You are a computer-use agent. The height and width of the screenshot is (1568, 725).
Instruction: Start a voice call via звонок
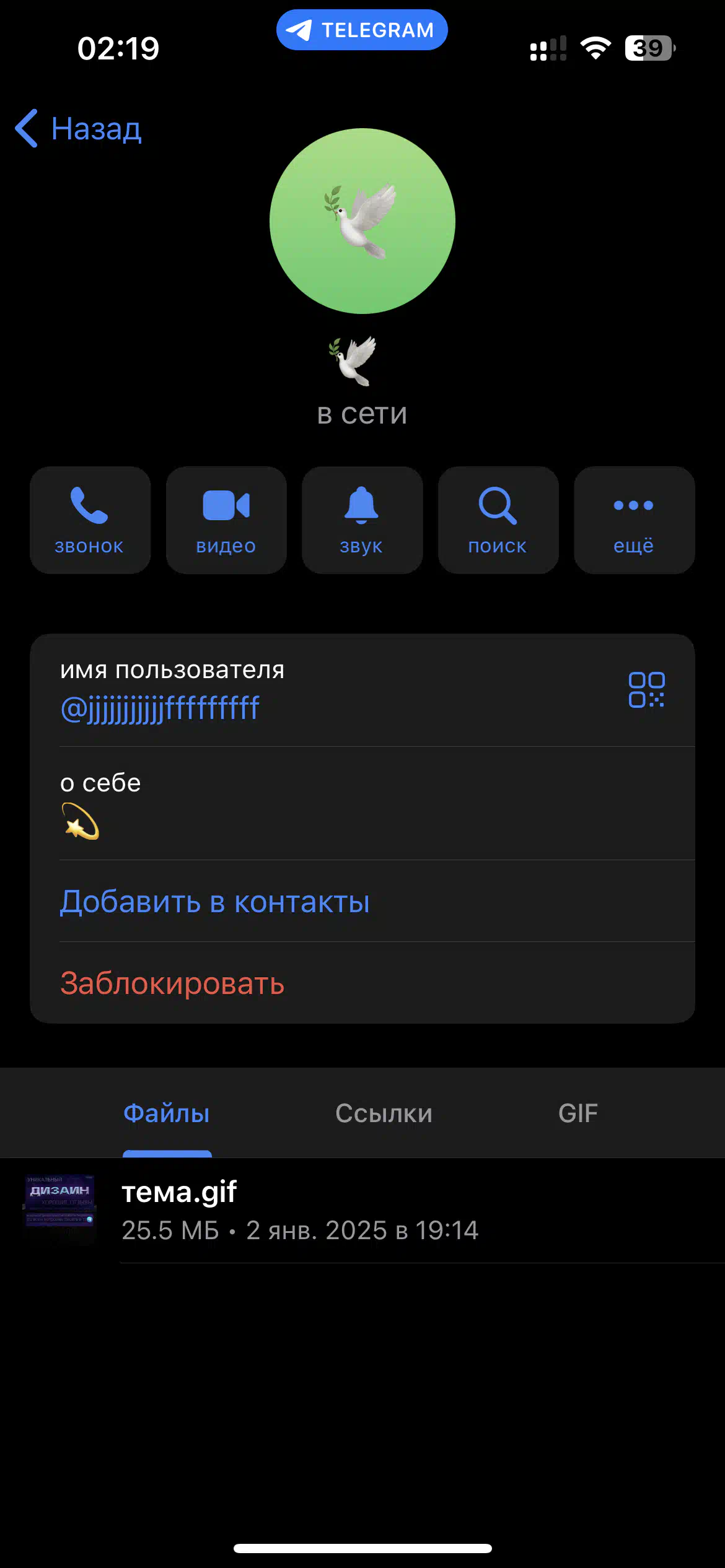click(x=90, y=520)
